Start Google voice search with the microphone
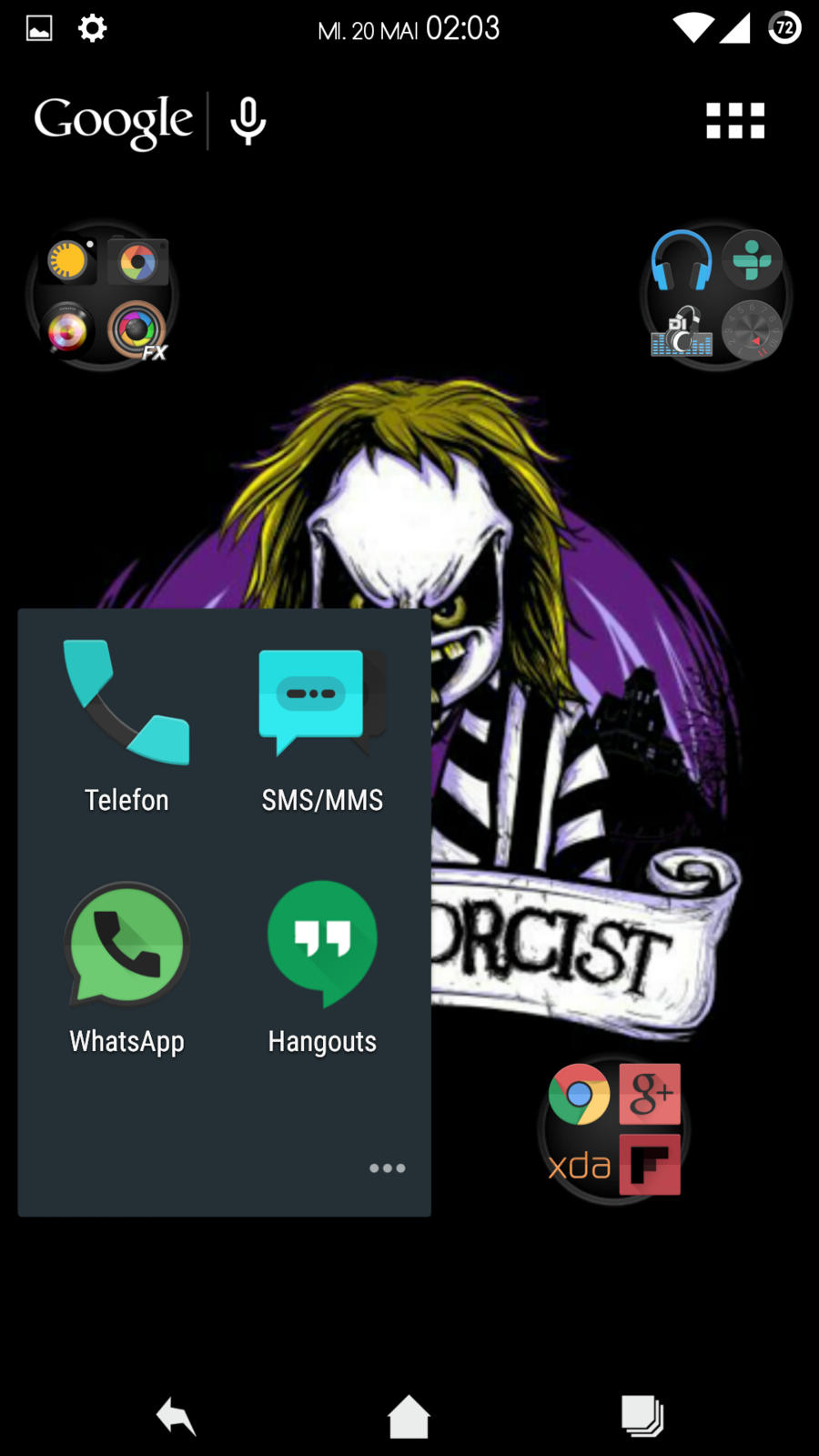819x1456 pixels. [x=248, y=122]
